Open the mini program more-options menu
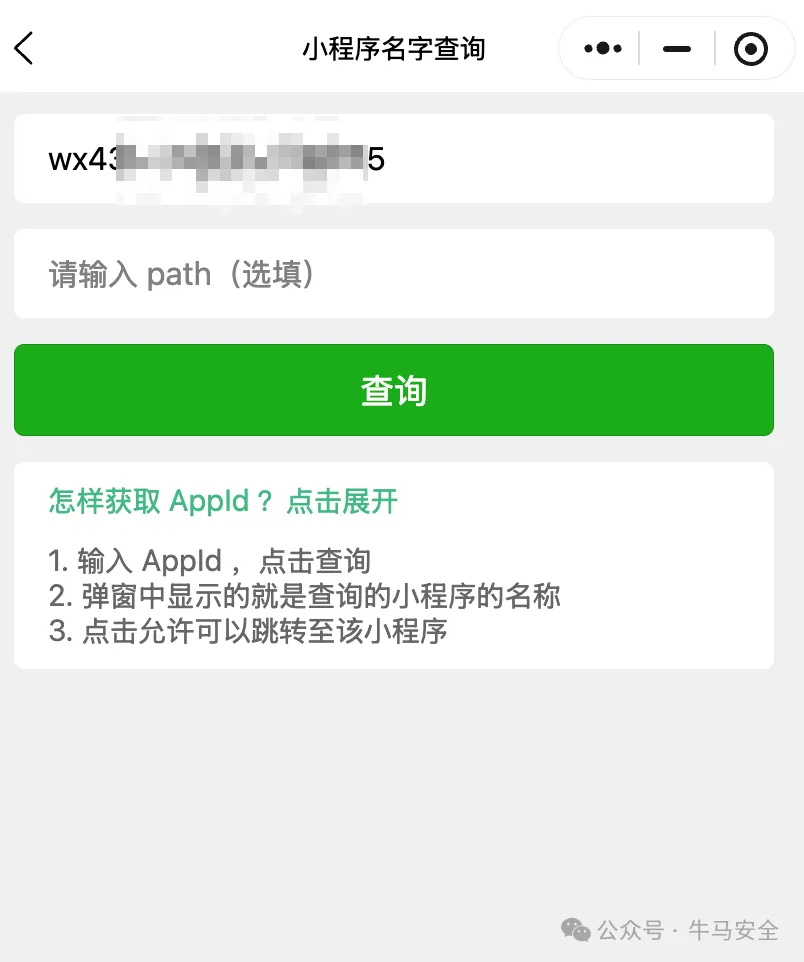The image size is (804, 962). pyautogui.click(x=602, y=48)
